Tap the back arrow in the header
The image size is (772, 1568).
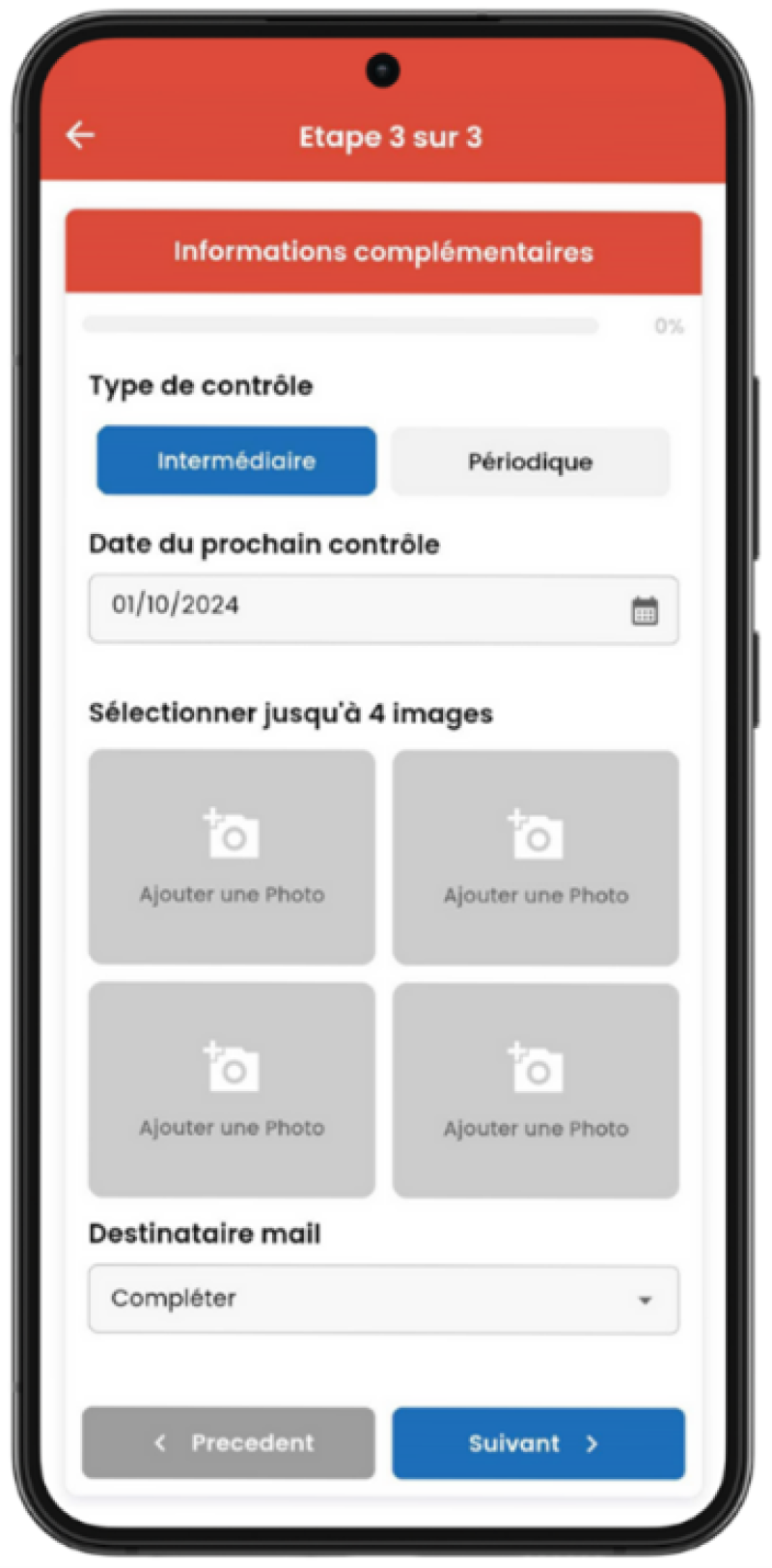(79, 135)
